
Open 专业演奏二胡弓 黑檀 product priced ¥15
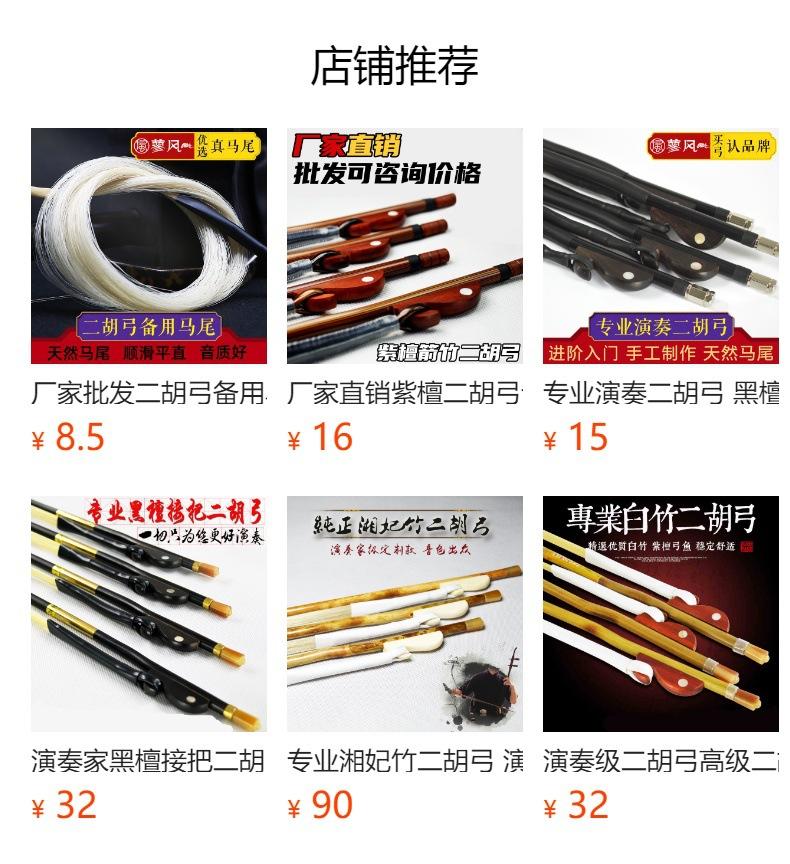(661, 292)
